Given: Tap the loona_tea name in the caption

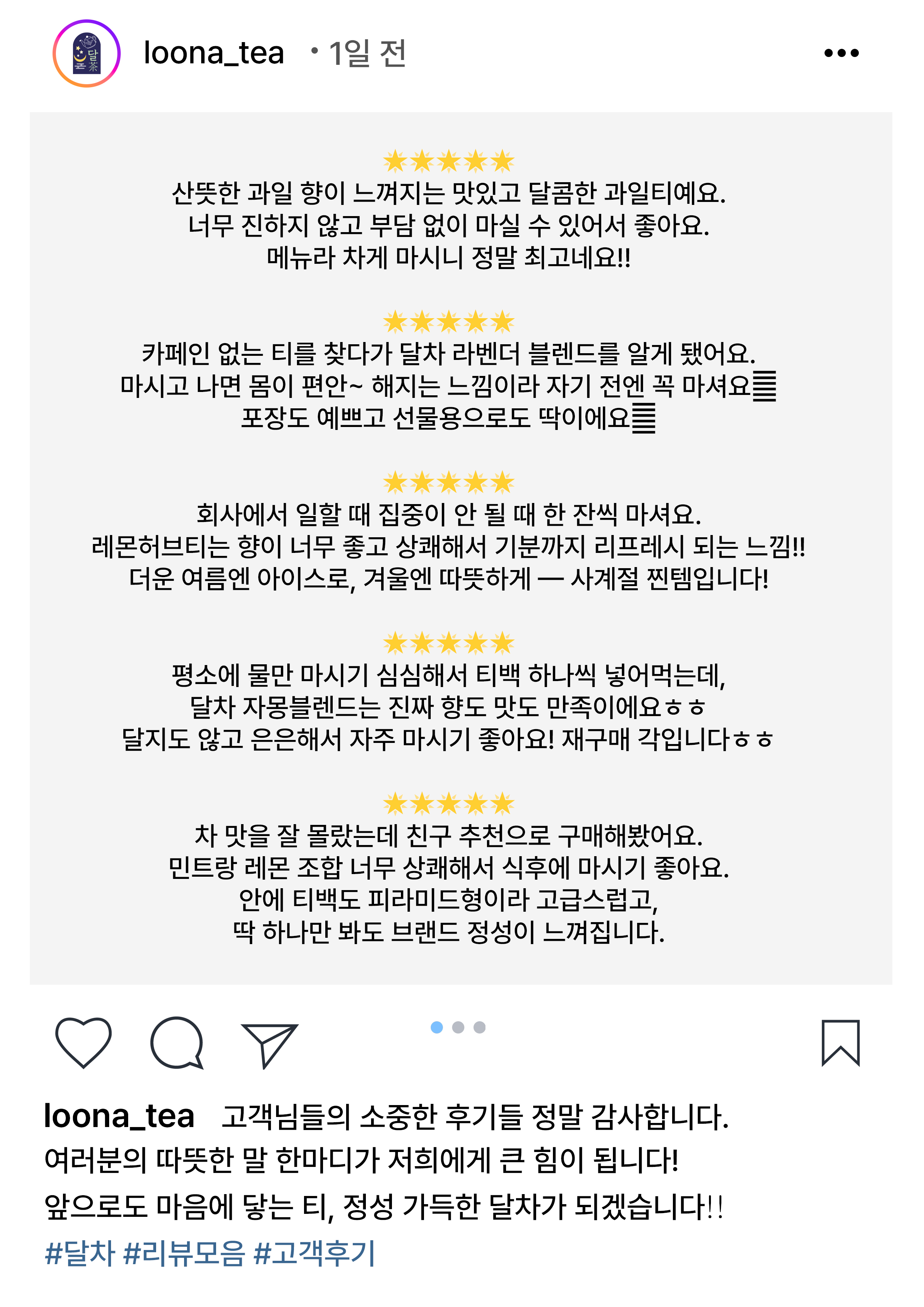Looking at the screenshot, I should [120, 1116].
